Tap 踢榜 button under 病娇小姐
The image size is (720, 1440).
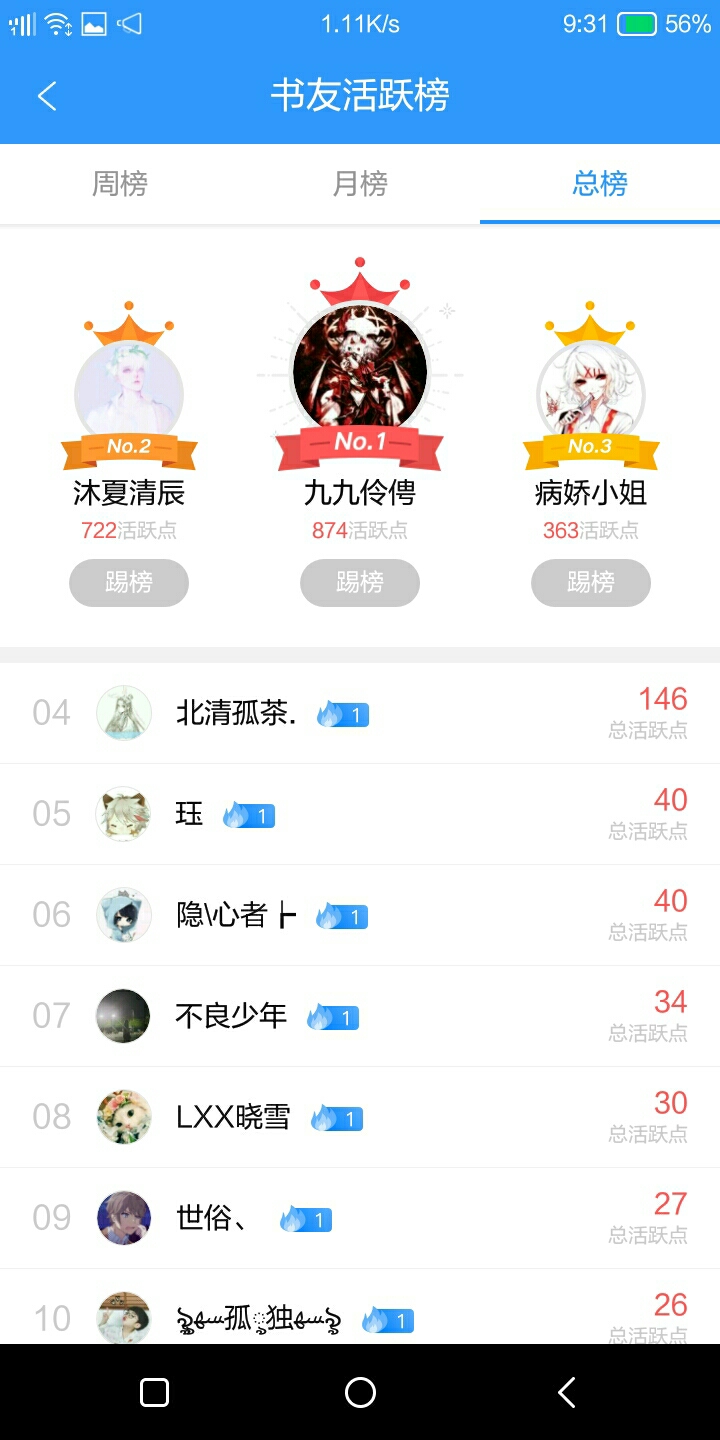(591, 582)
